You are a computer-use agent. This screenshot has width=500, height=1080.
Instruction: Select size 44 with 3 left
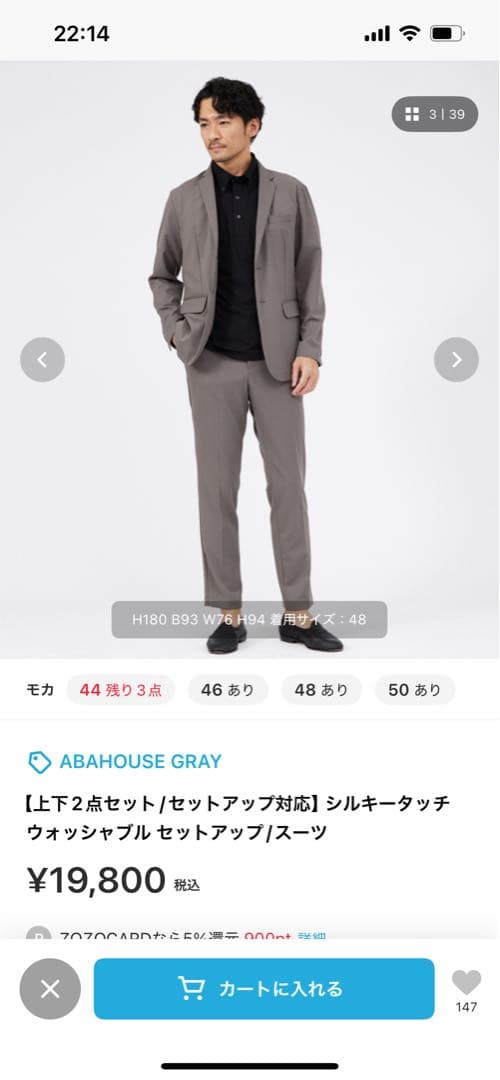coord(121,689)
